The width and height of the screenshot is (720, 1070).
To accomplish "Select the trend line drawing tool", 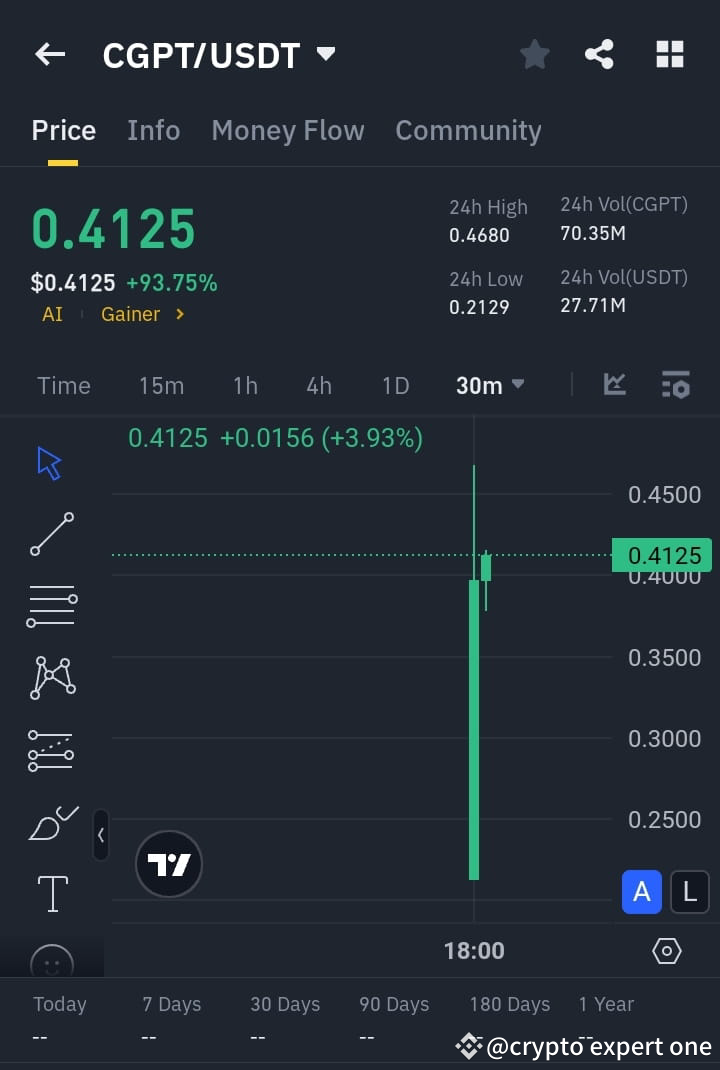I will (52, 534).
